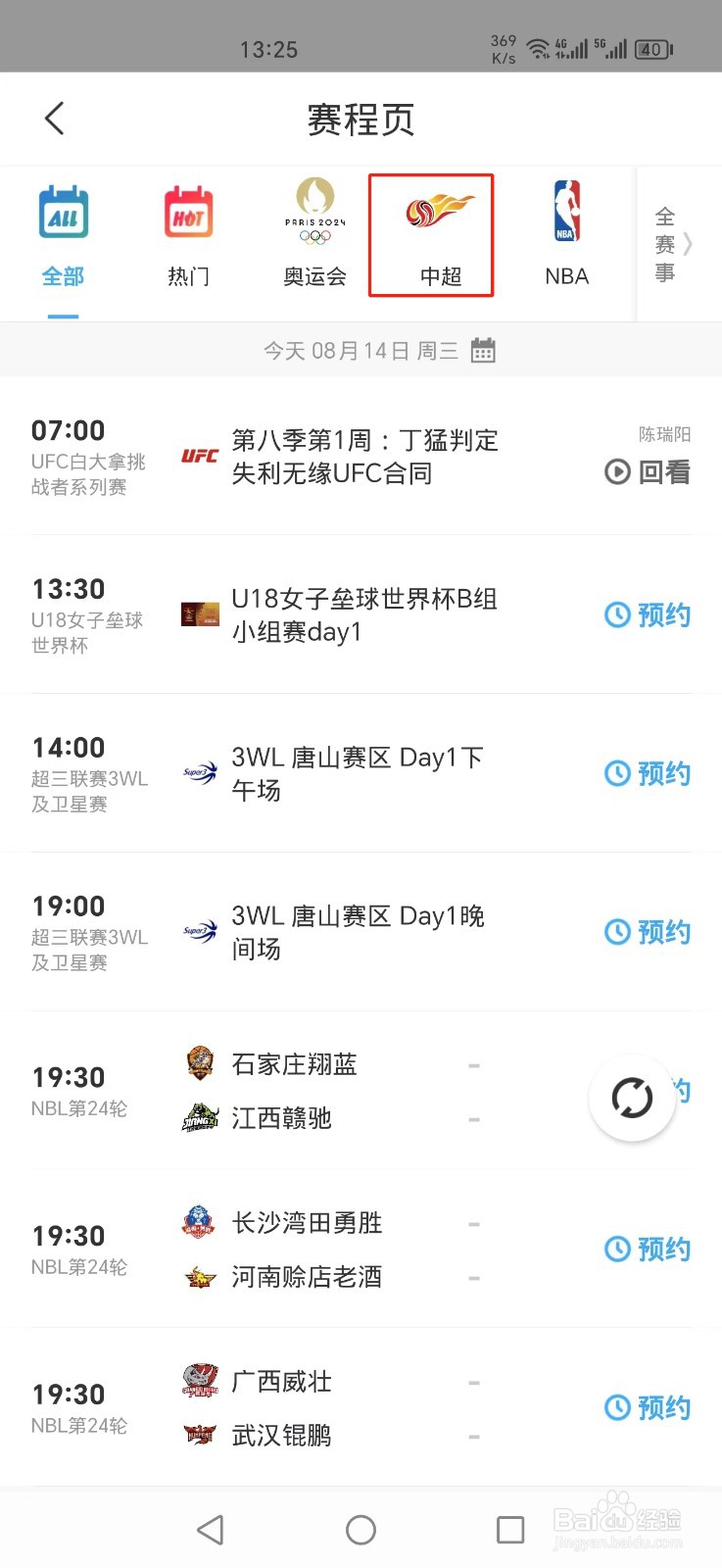Go back from the 赛程页 screen
722x1568 pixels.
click(55, 119)
